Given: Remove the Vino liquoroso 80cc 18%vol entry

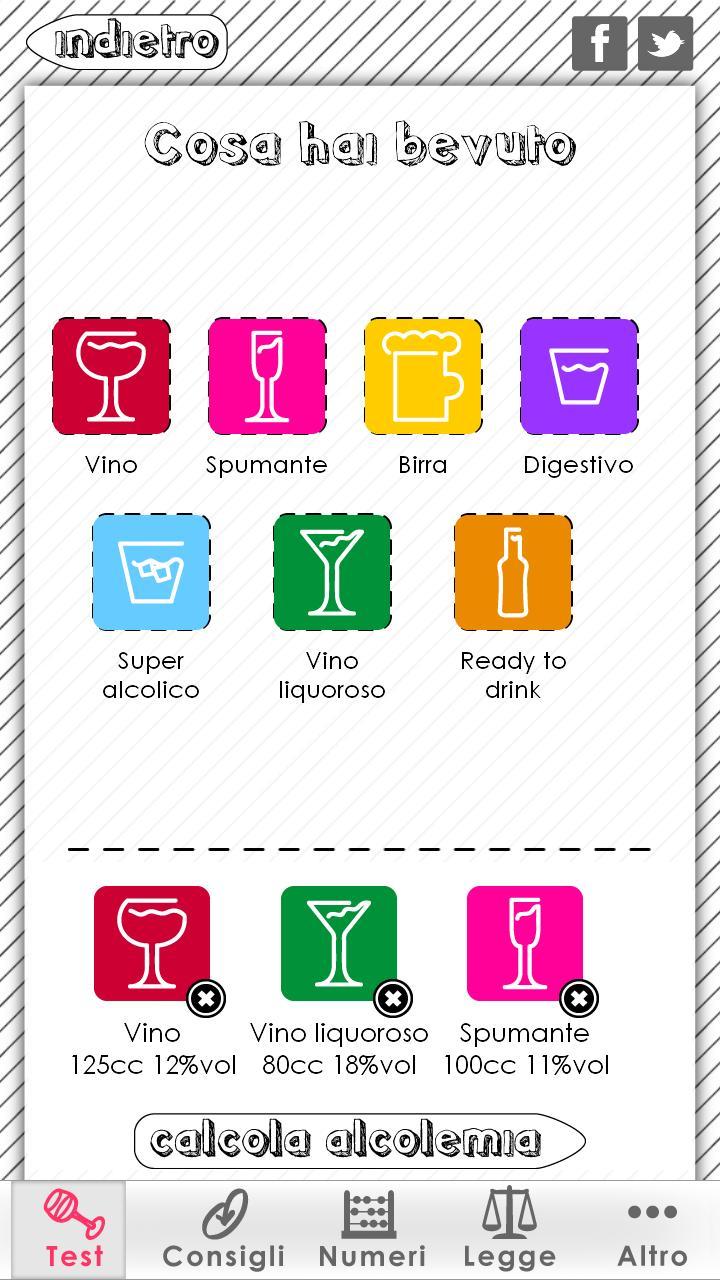Looking at the screenshot, I should coord(393,998).
